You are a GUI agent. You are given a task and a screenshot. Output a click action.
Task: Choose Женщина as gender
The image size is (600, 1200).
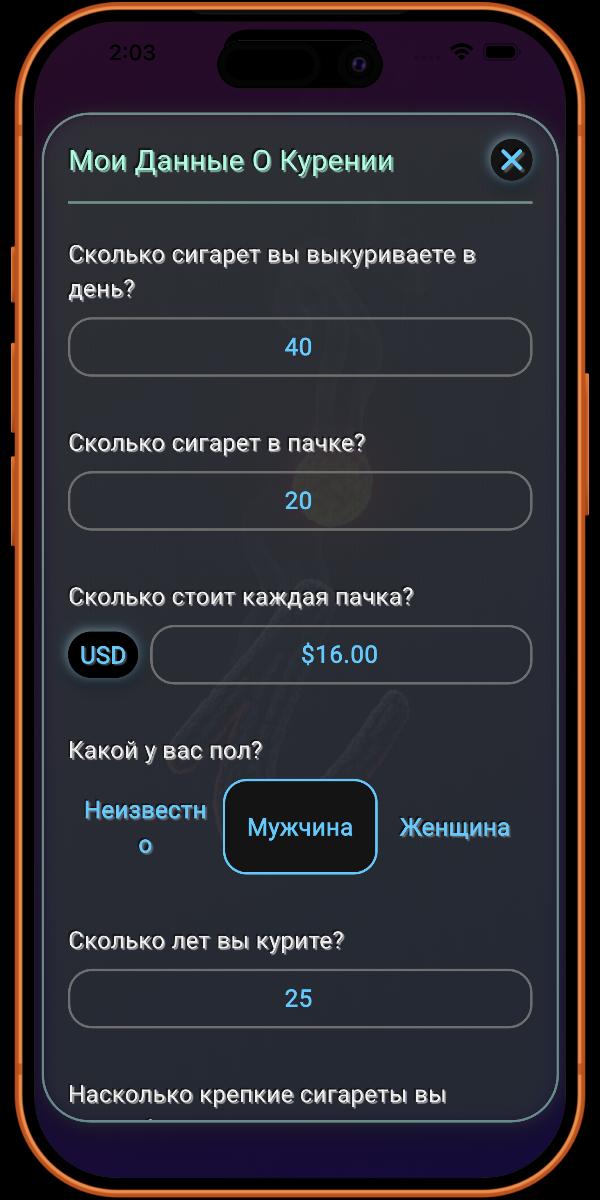point(455,827)
